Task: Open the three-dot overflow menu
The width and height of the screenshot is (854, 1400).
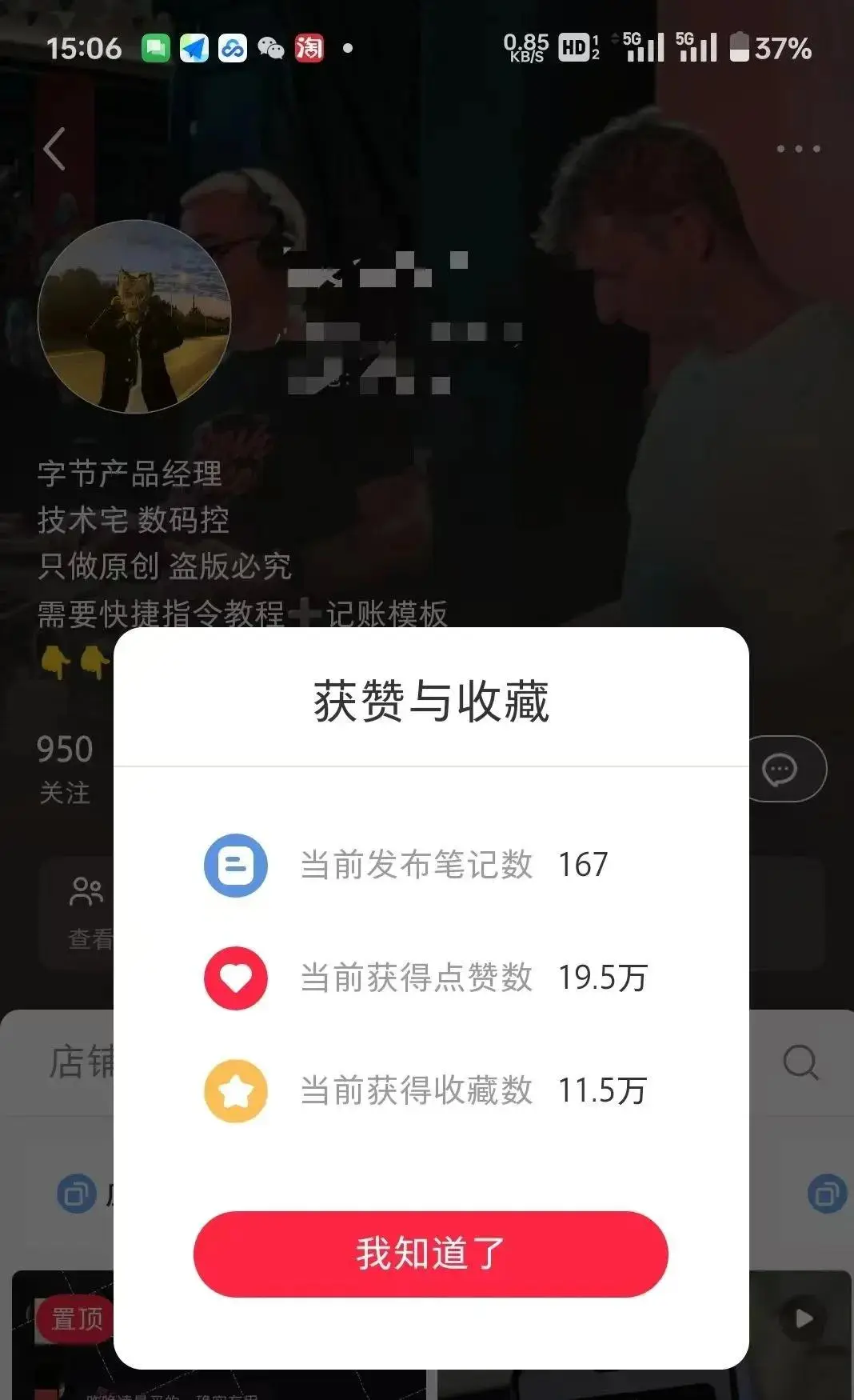Action: tap(798, 149)
